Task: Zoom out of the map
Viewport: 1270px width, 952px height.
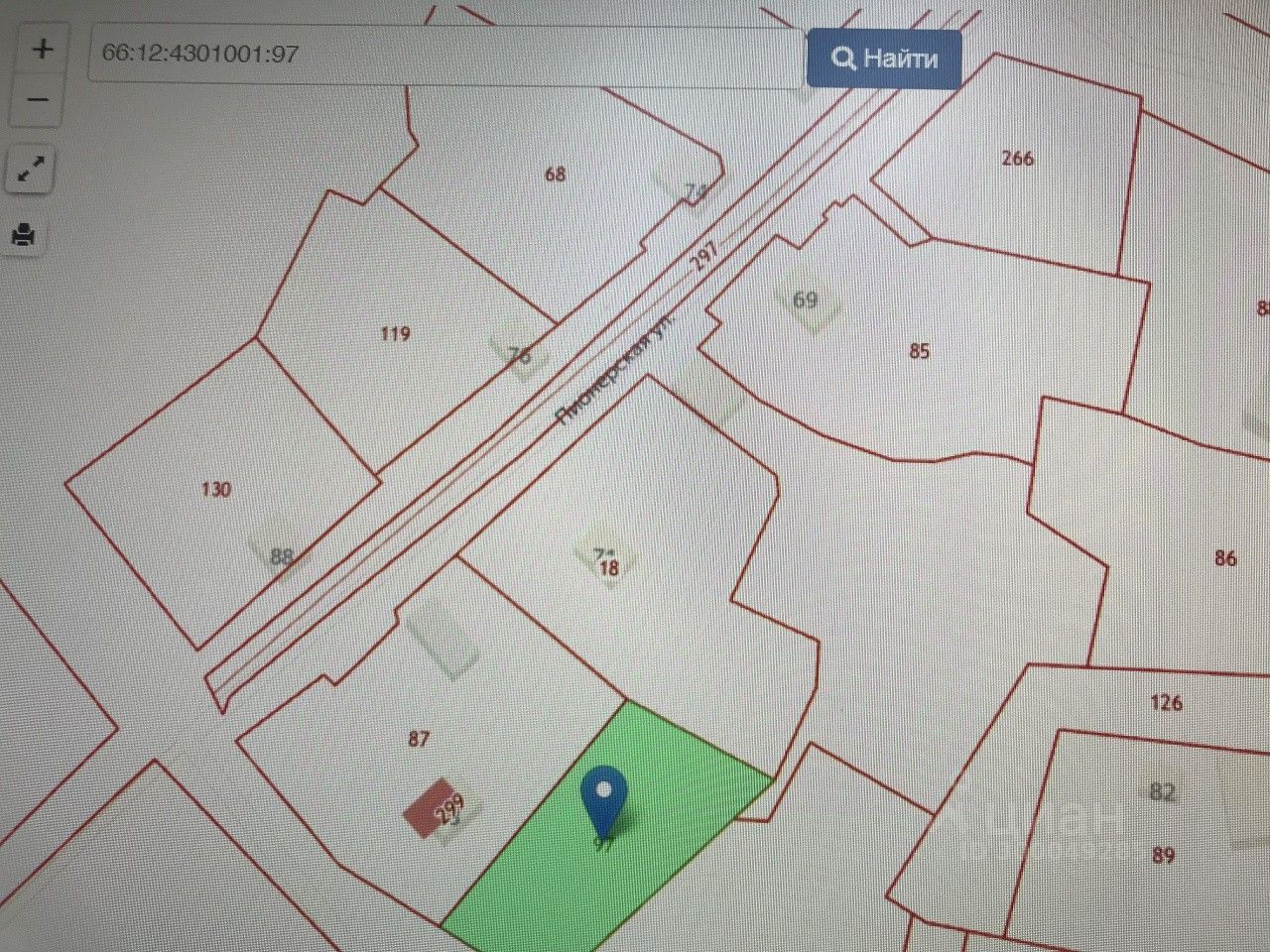Action: (x=39, y=100)
